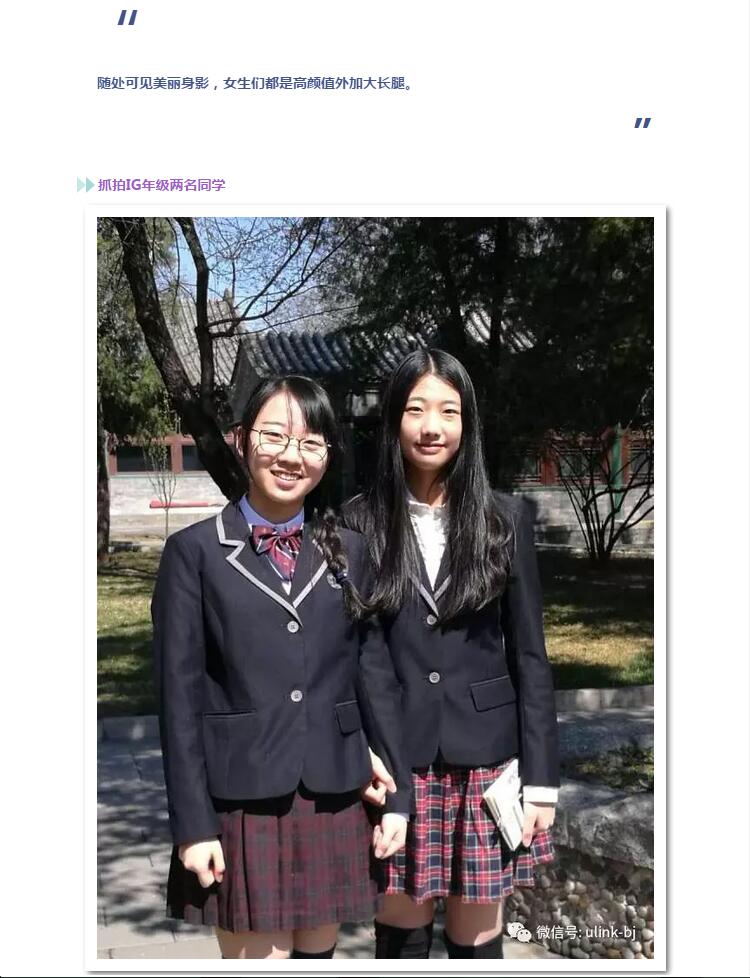Open the photo of the two IG students

tap(375, 587)
